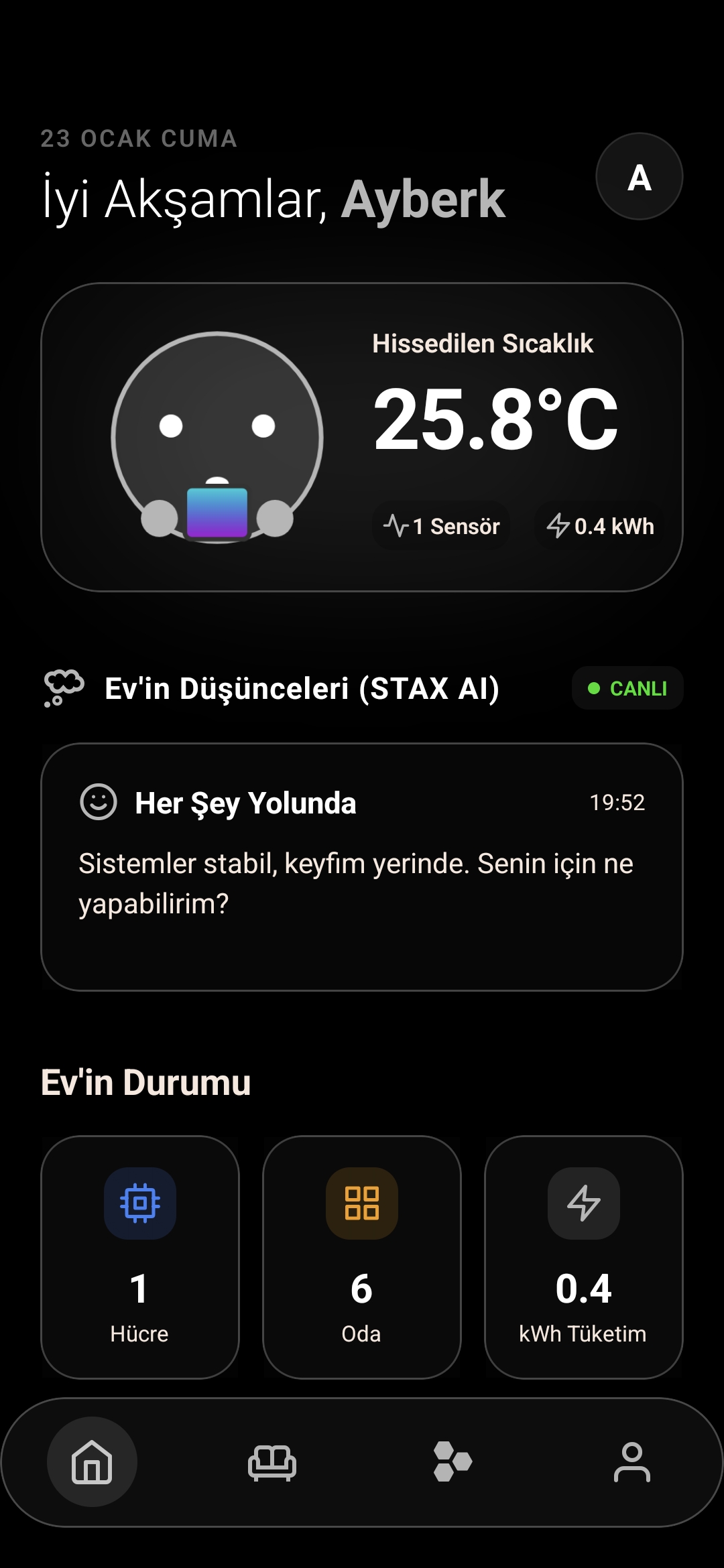This screenshot has width=724, height=1568.
Task: Tap the CPU chip icon on the Hücre card
Action: pos(139,1201)
